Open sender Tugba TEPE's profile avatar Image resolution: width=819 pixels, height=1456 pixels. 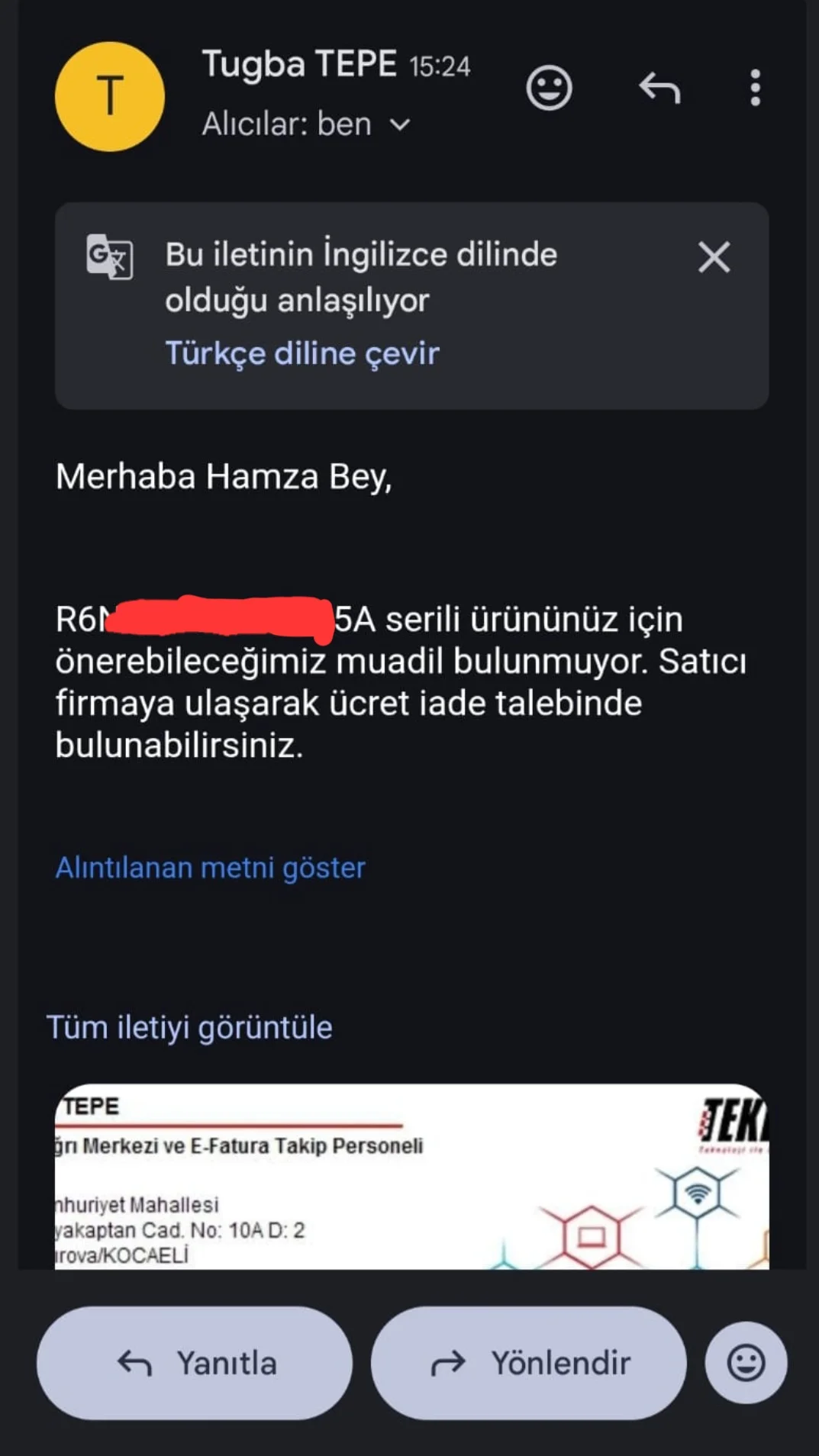[x=110, y=96]
